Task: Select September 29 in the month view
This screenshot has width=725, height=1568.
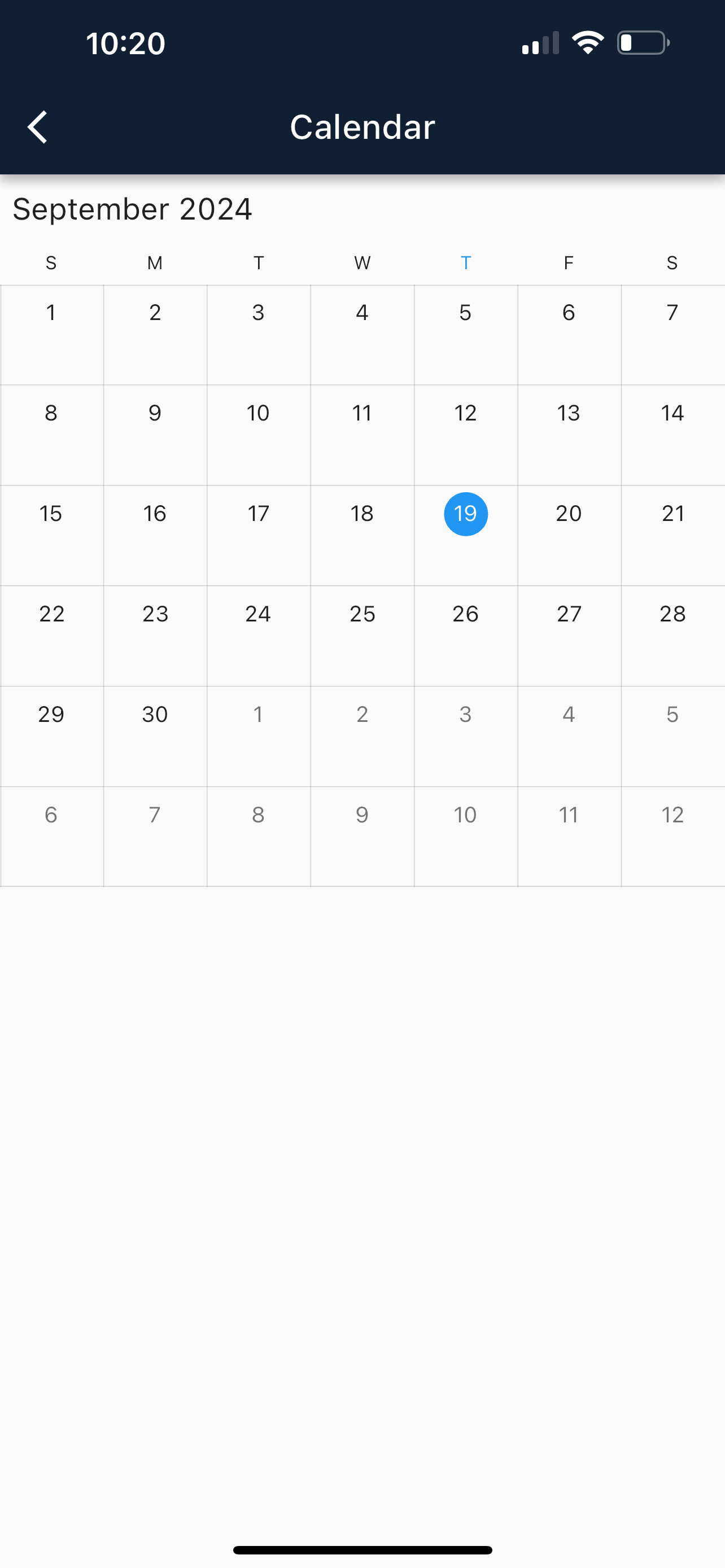Action: [x=52, y=737]
